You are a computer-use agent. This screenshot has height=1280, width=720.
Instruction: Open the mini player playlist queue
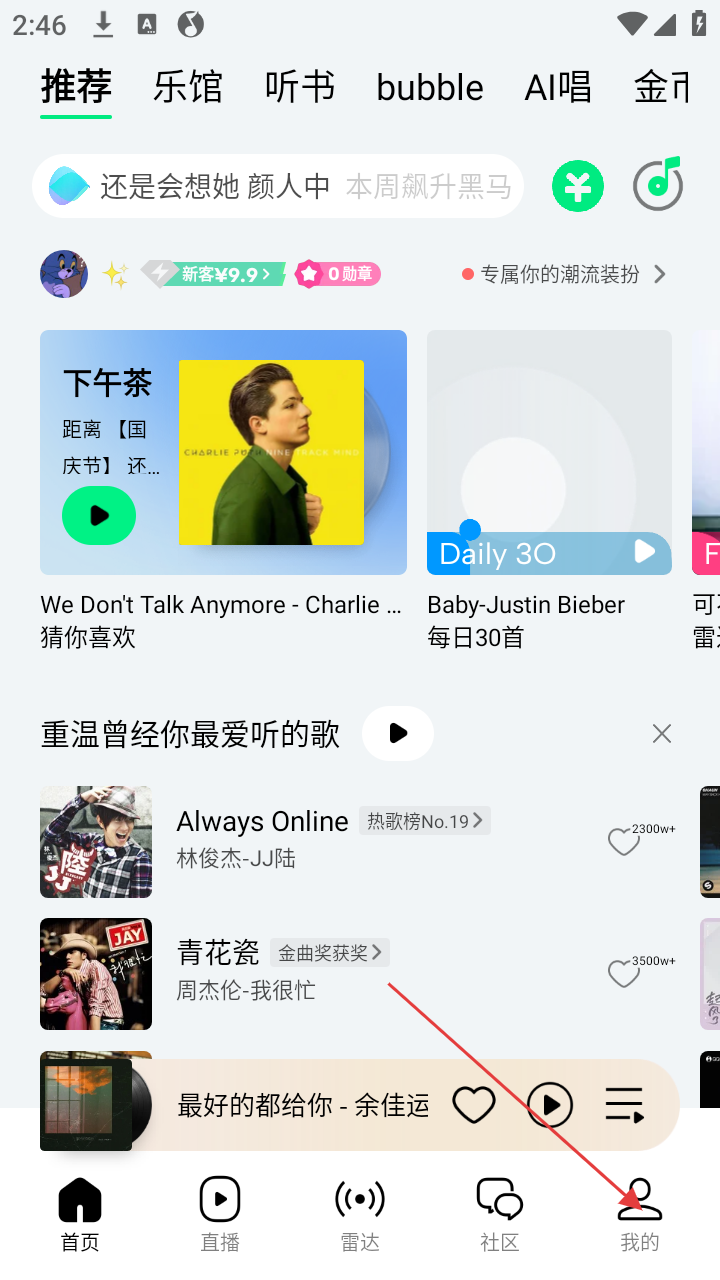point(625,1105)
